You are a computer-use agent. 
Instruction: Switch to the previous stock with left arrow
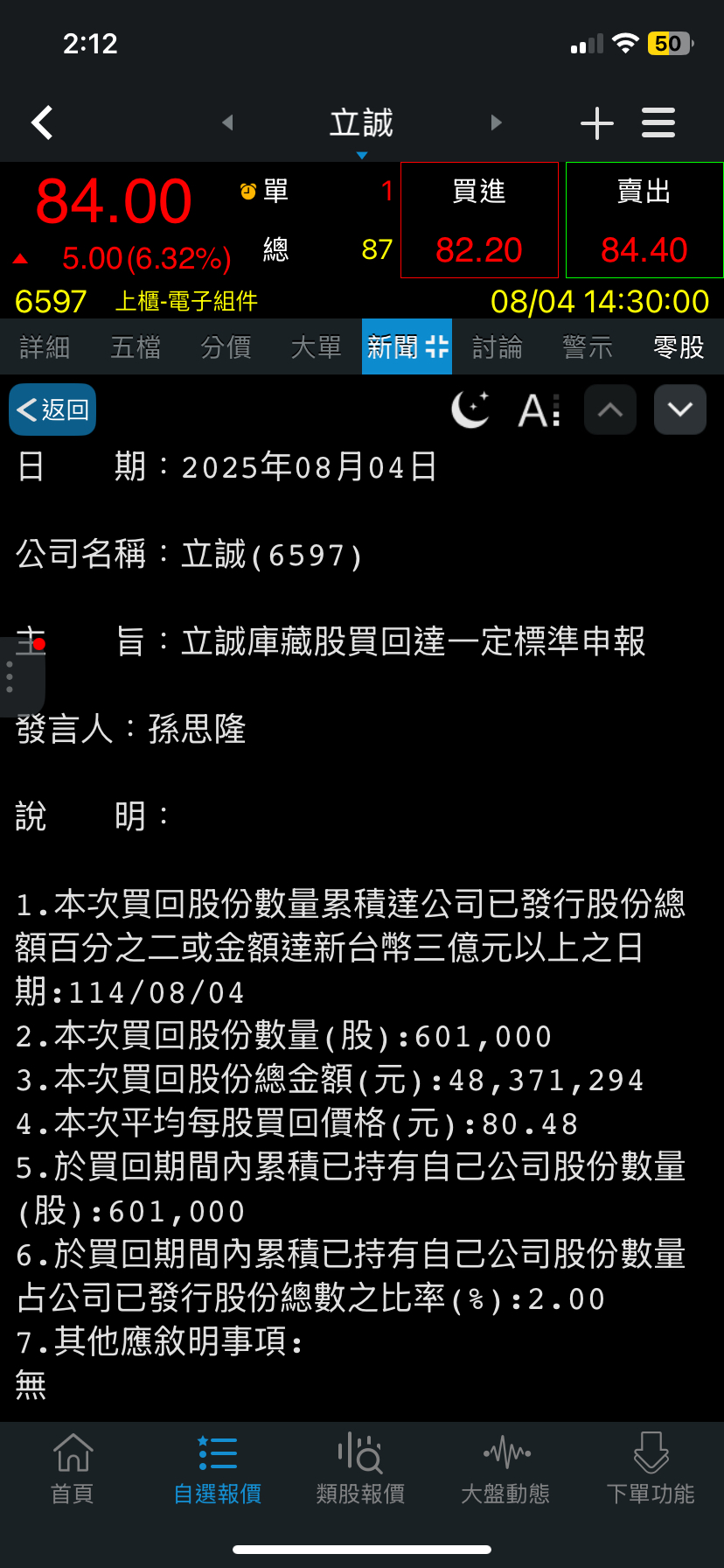[x=227, y=122]
